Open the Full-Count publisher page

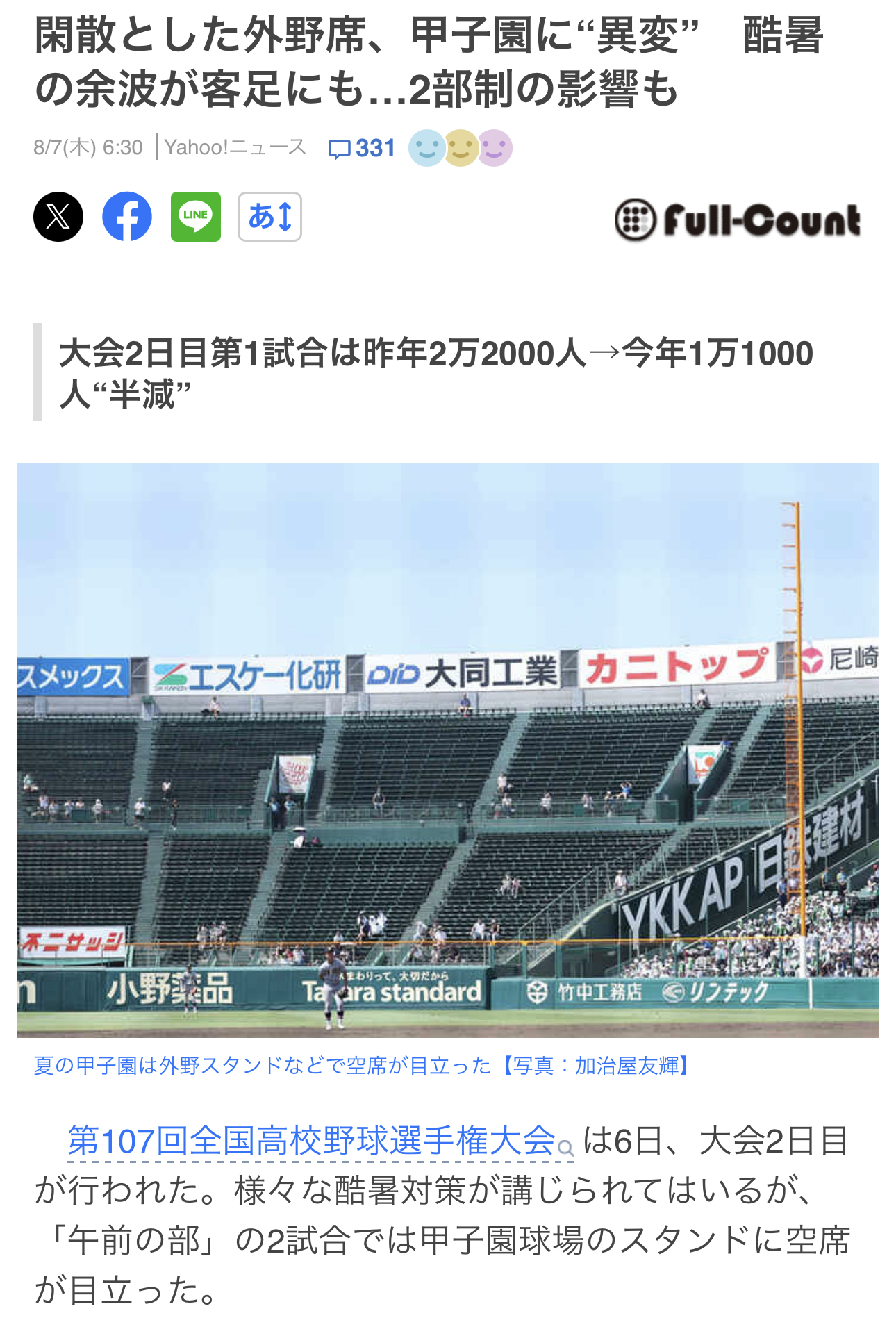738,220
